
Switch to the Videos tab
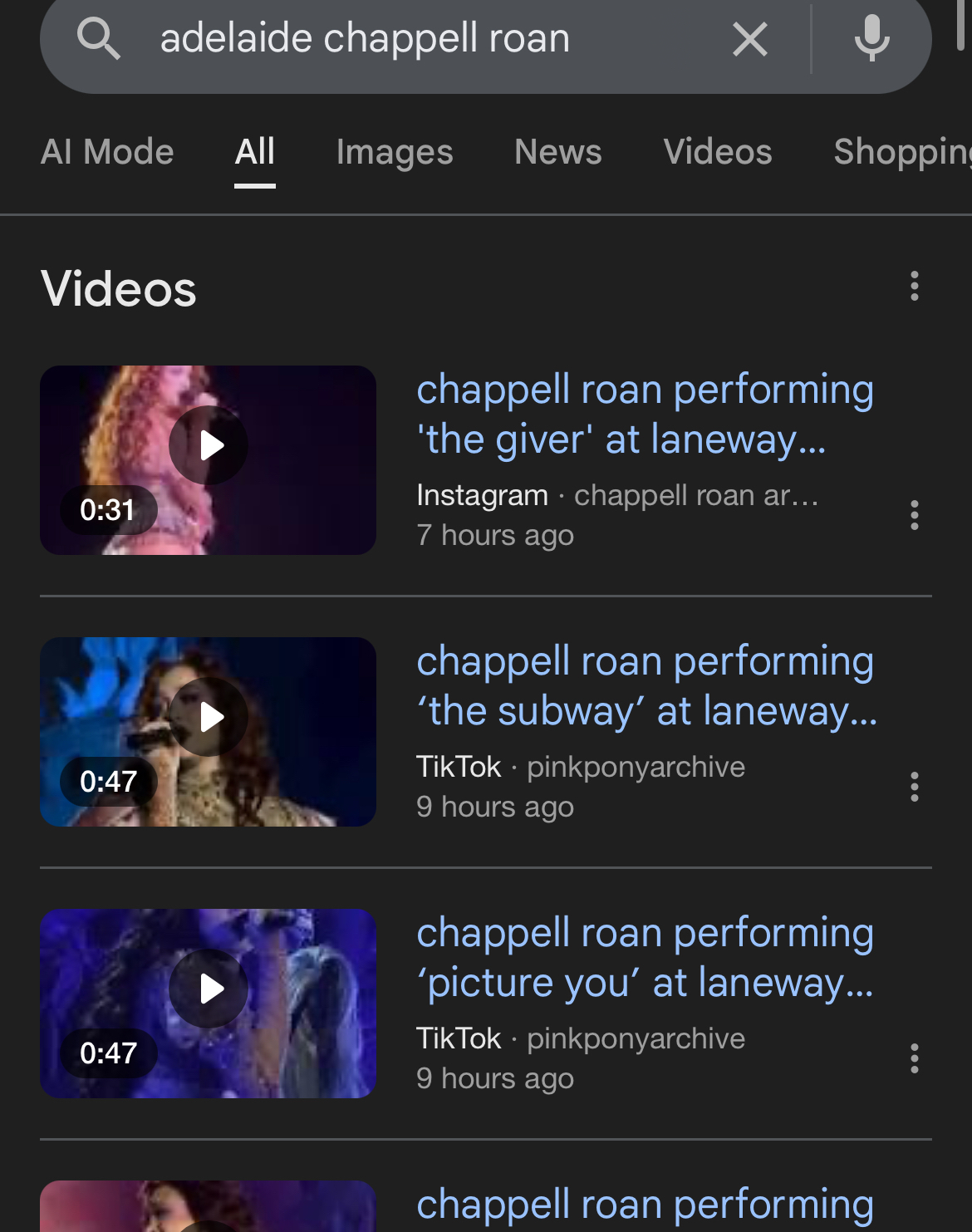(x=717, y=152)
